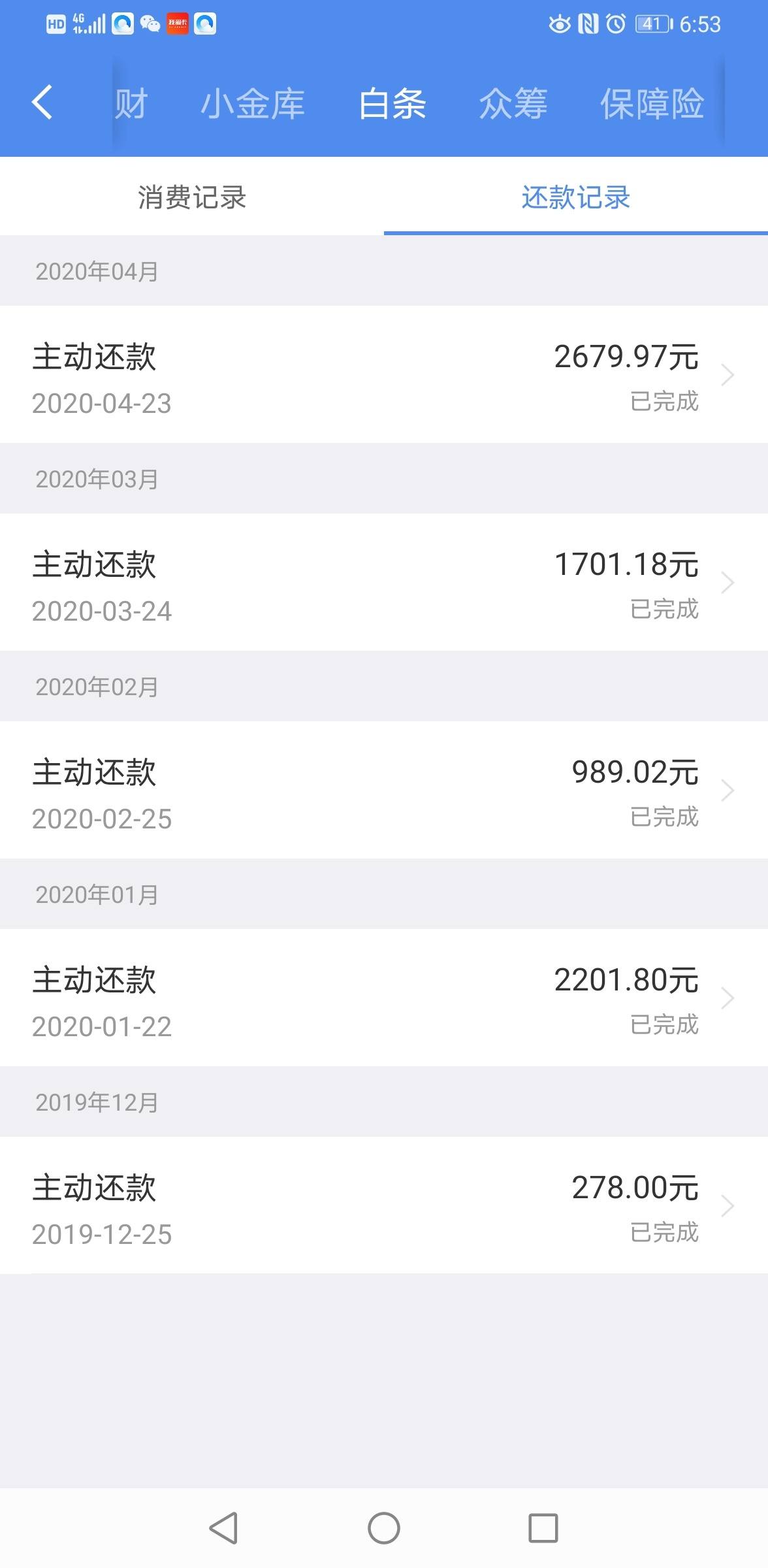Tap the system home button
The height and width of the screenshot is (1568, 768).
(384, 1528)
